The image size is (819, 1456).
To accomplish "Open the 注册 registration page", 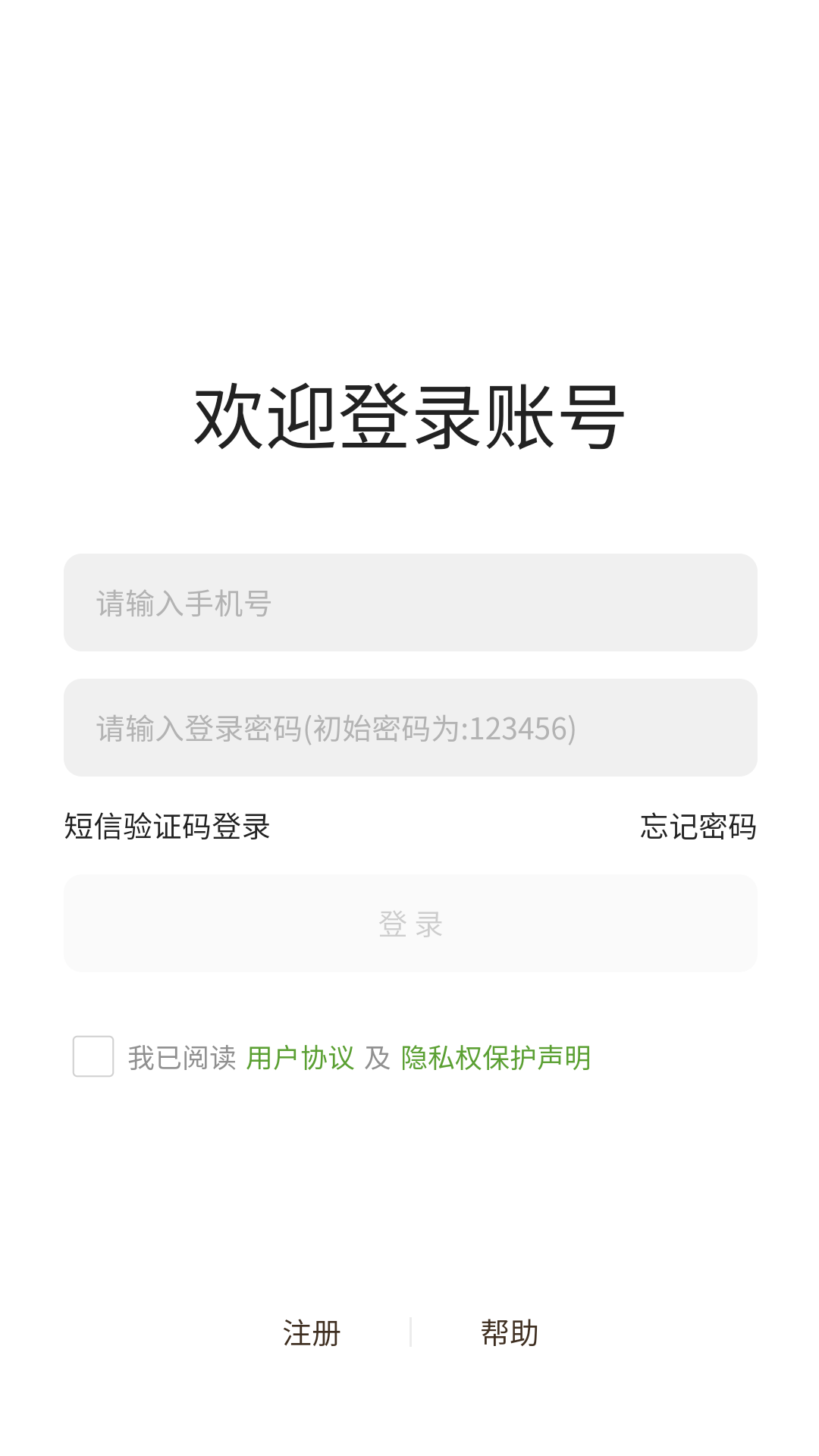I will click(x=310, y=1332).
